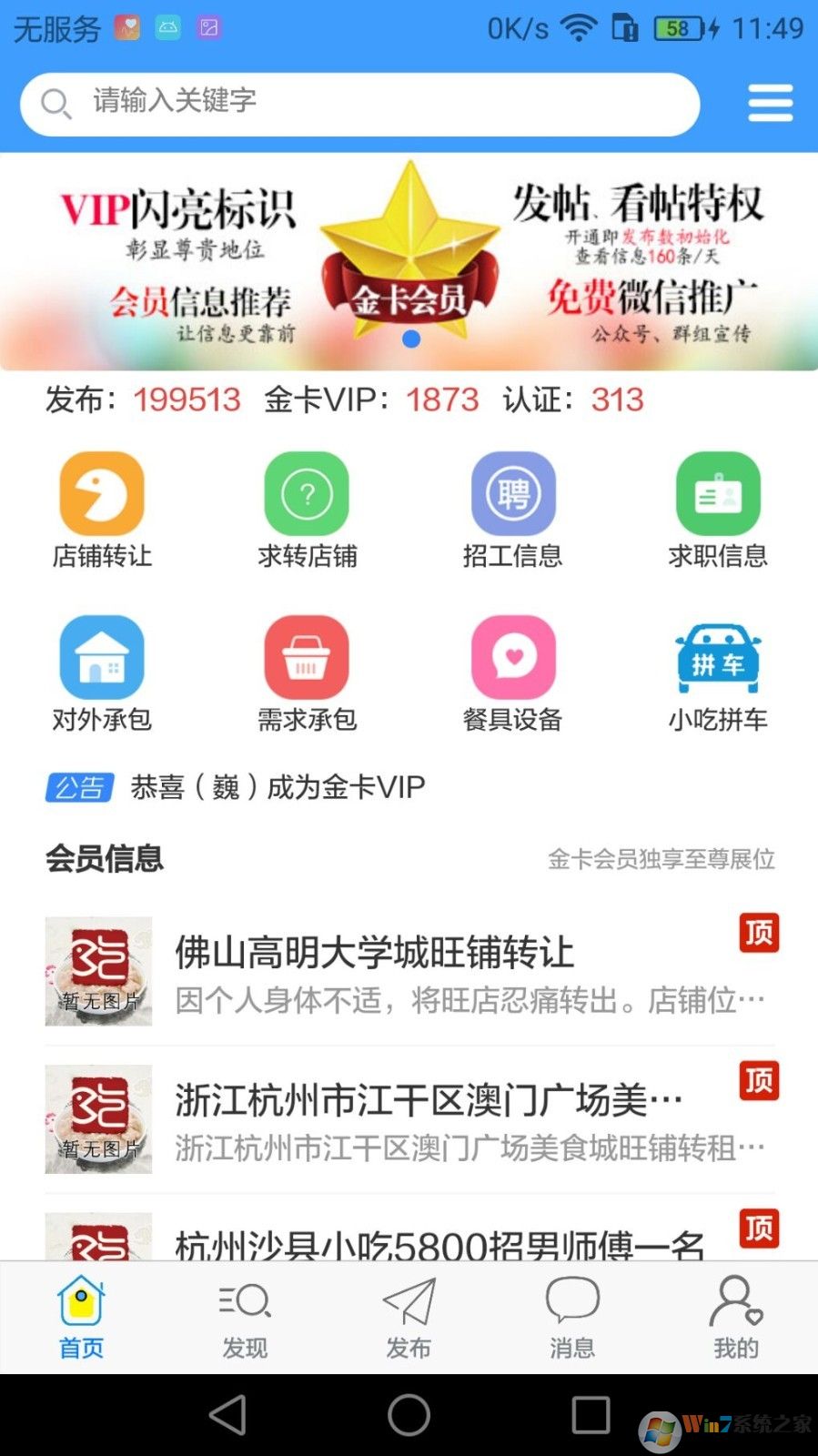The image size is (818, 1456).
Task: Select the carousel page indicator dot
Action: (x=411, y=338)
